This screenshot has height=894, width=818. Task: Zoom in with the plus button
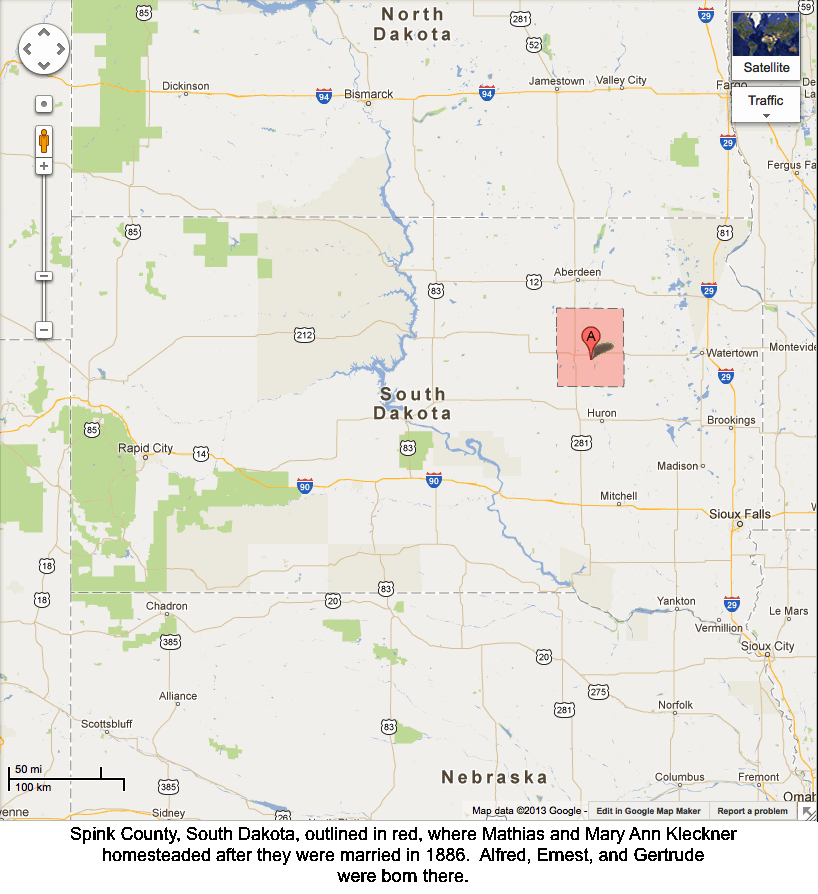point(44,166)
